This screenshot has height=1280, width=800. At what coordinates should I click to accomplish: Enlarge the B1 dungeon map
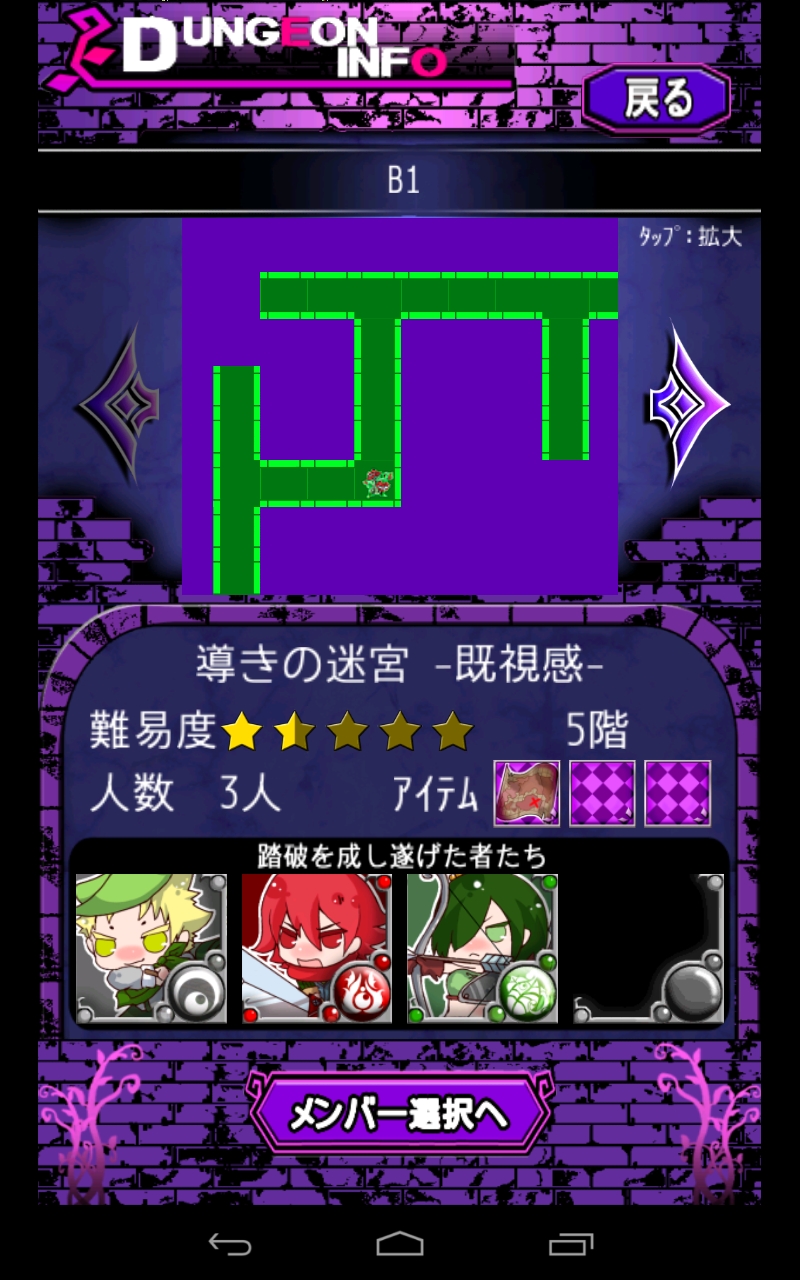pos(399,406)
